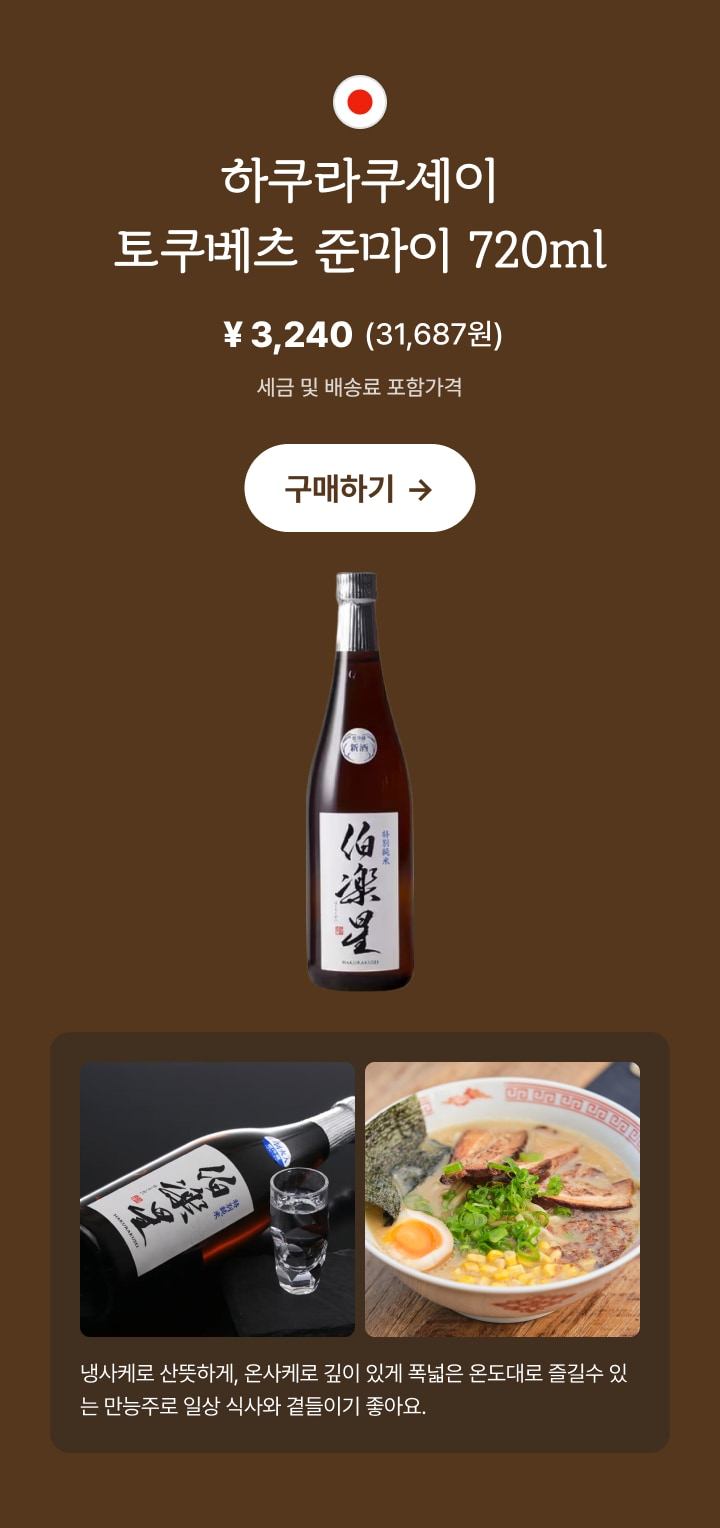Tap the 구매하기 purchase button
Screen dimensions: 720x1528
[359, 488]
